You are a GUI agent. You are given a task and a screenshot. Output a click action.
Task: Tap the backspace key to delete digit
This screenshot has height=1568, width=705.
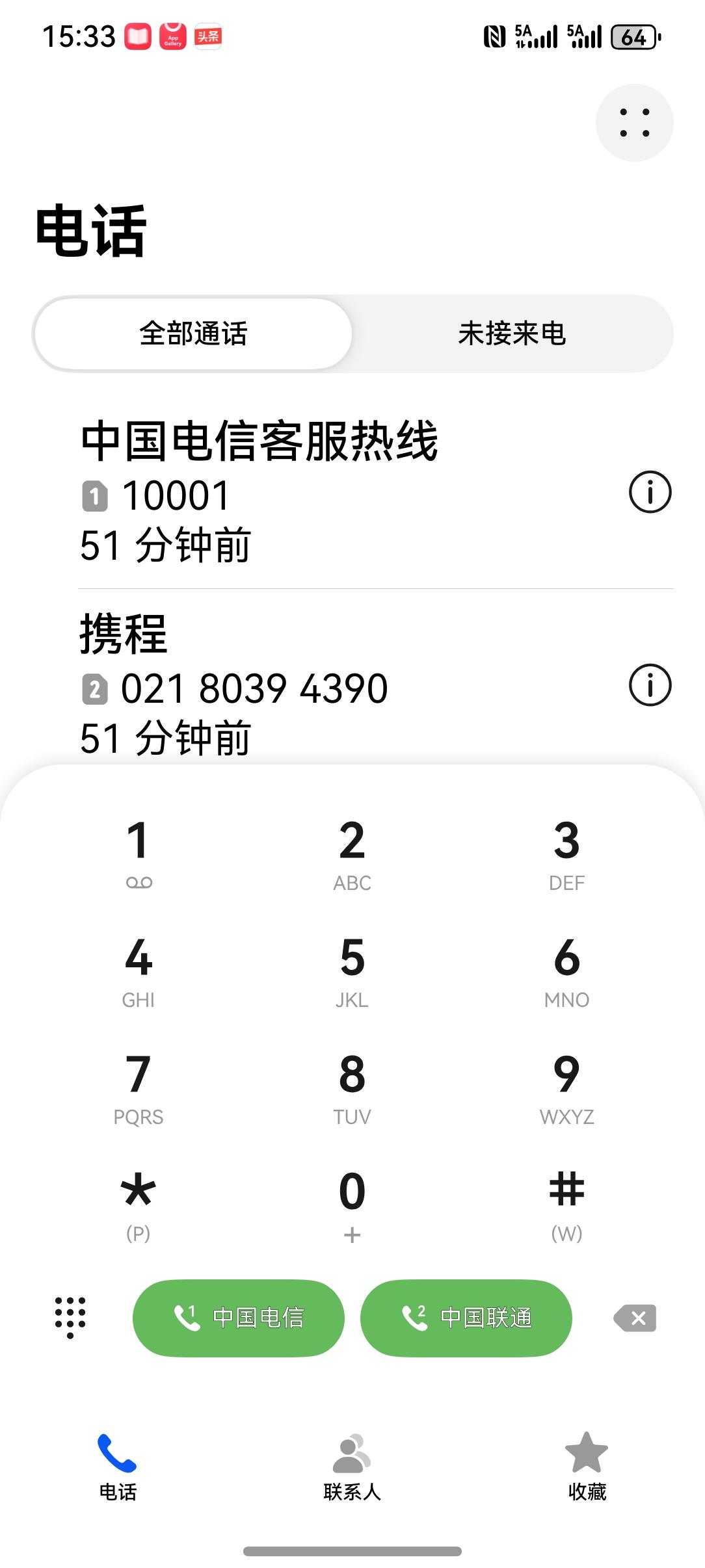tap(634, 1317)
